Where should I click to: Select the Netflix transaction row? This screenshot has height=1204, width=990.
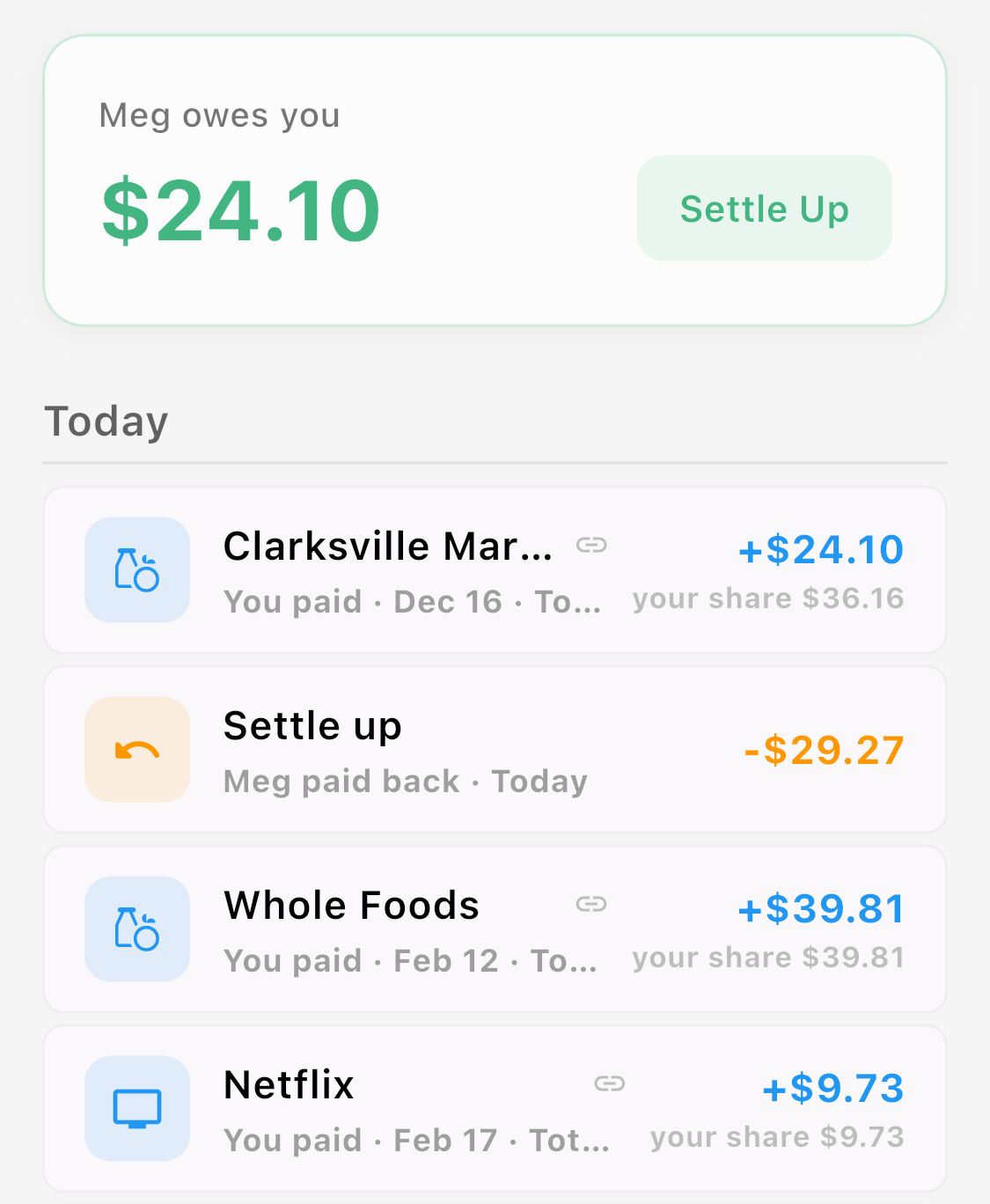point(495,1109)
